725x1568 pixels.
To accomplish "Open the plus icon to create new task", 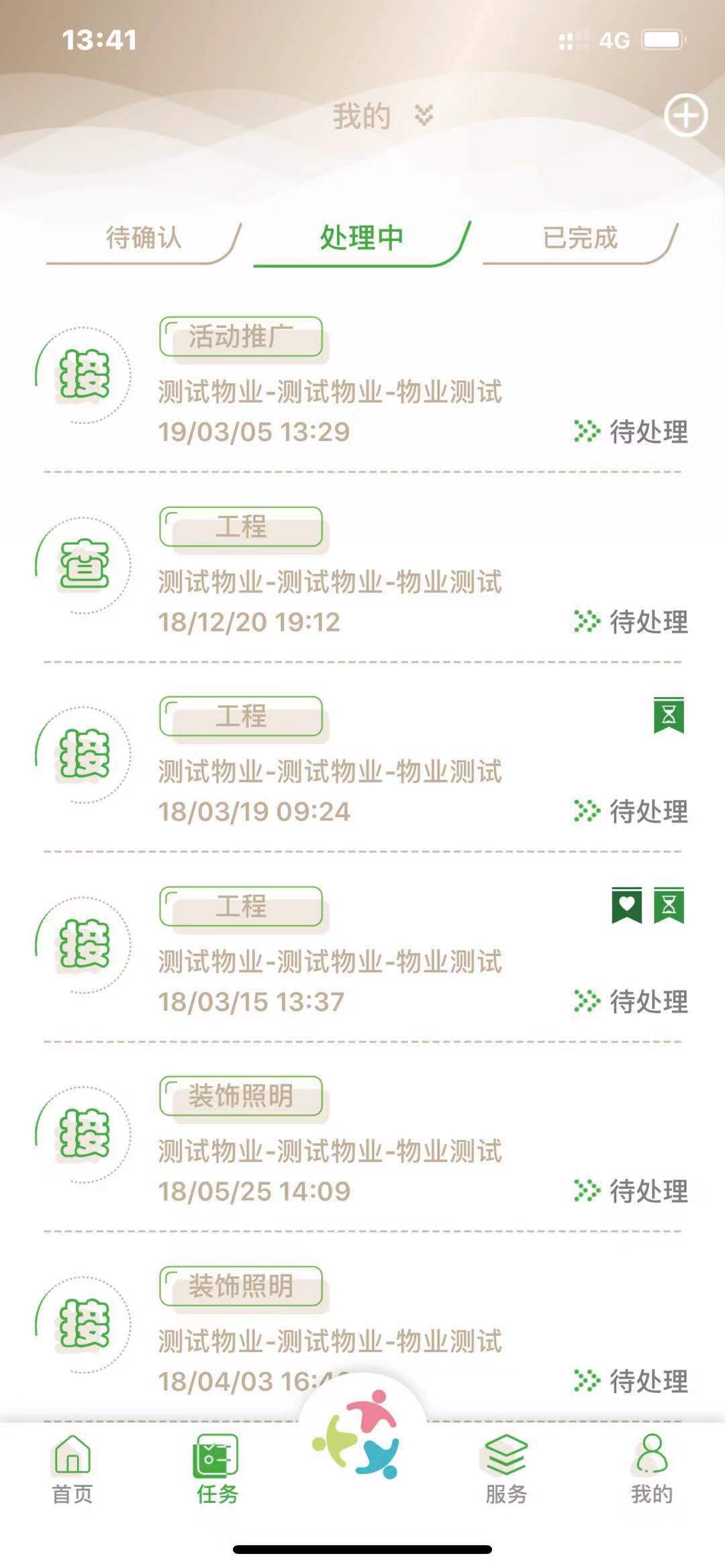I will [x=685, y=115].
